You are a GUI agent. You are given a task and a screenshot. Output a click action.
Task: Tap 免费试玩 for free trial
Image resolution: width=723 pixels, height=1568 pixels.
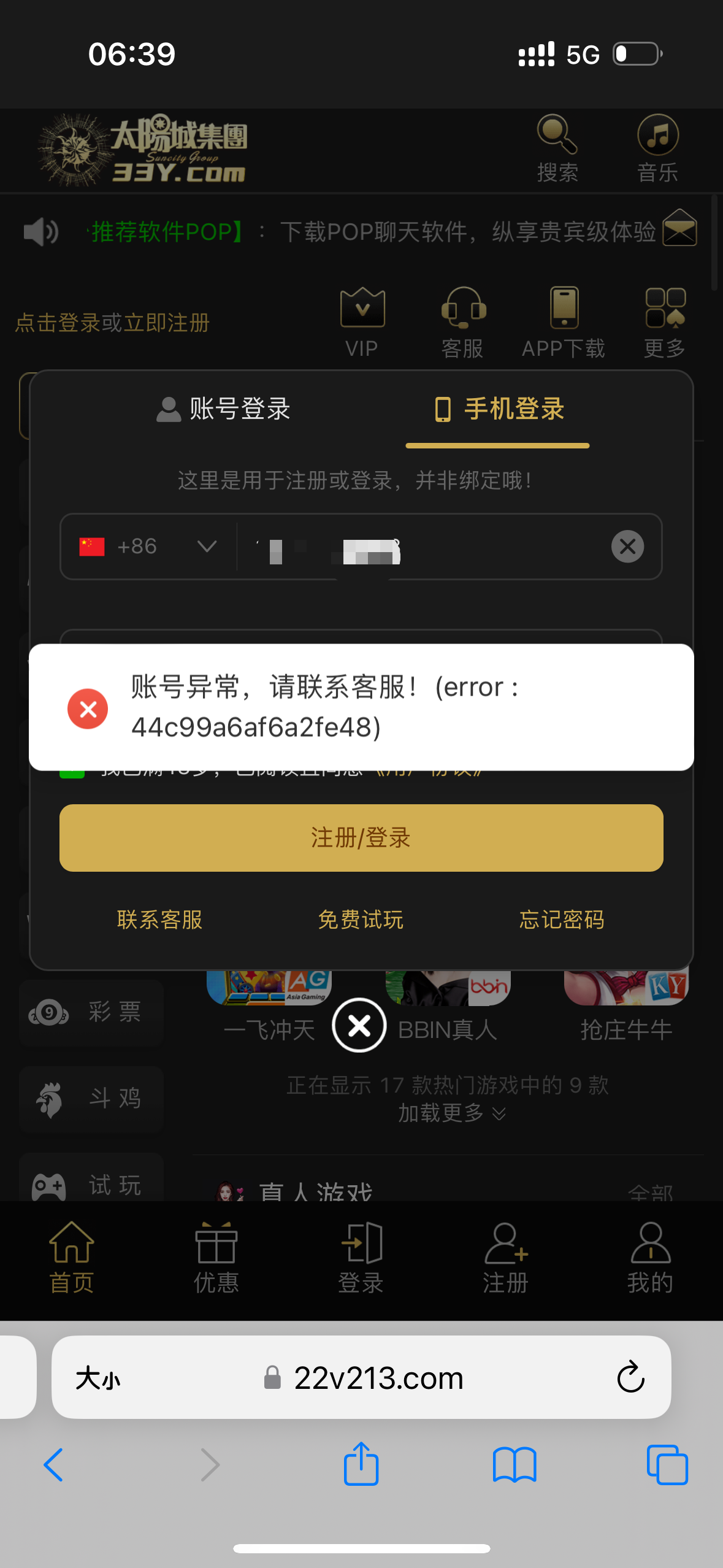point(361,920)
